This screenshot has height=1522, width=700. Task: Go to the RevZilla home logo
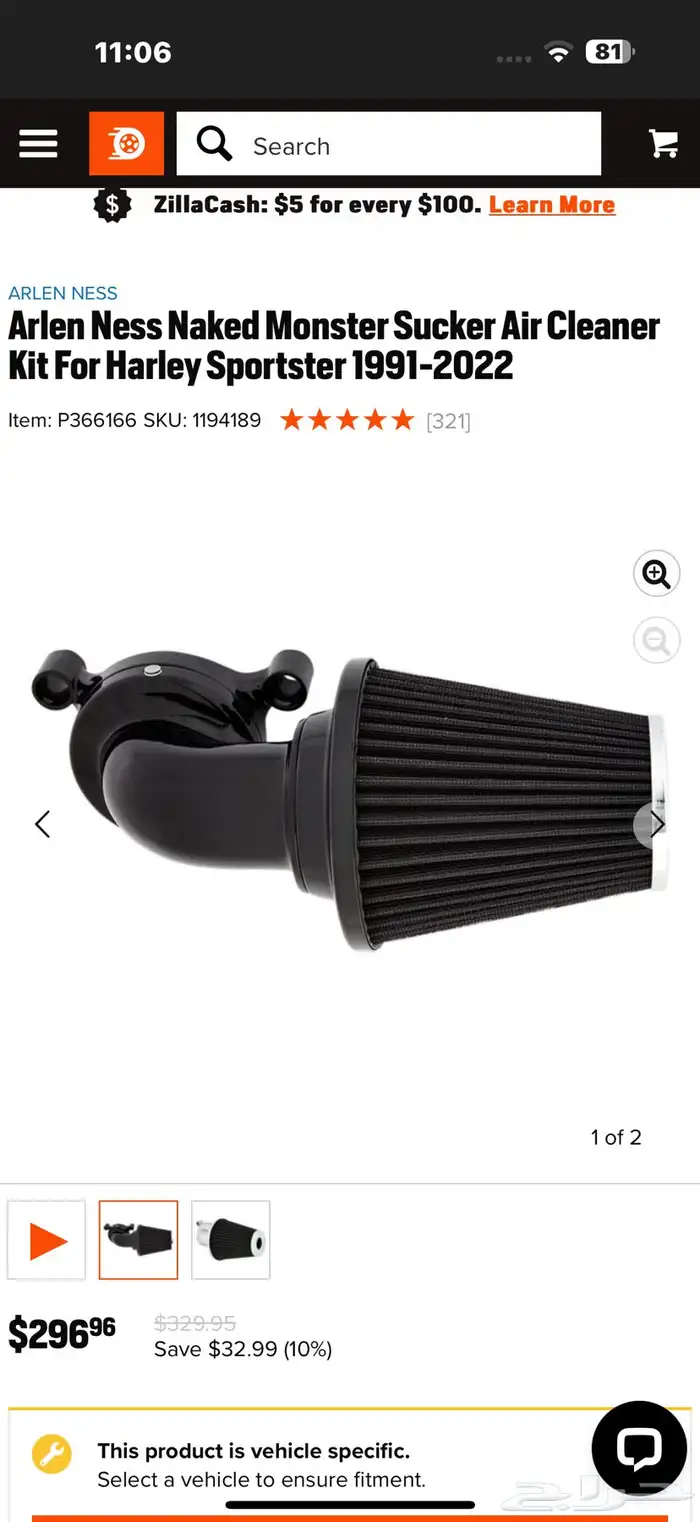tap(126, 145)
